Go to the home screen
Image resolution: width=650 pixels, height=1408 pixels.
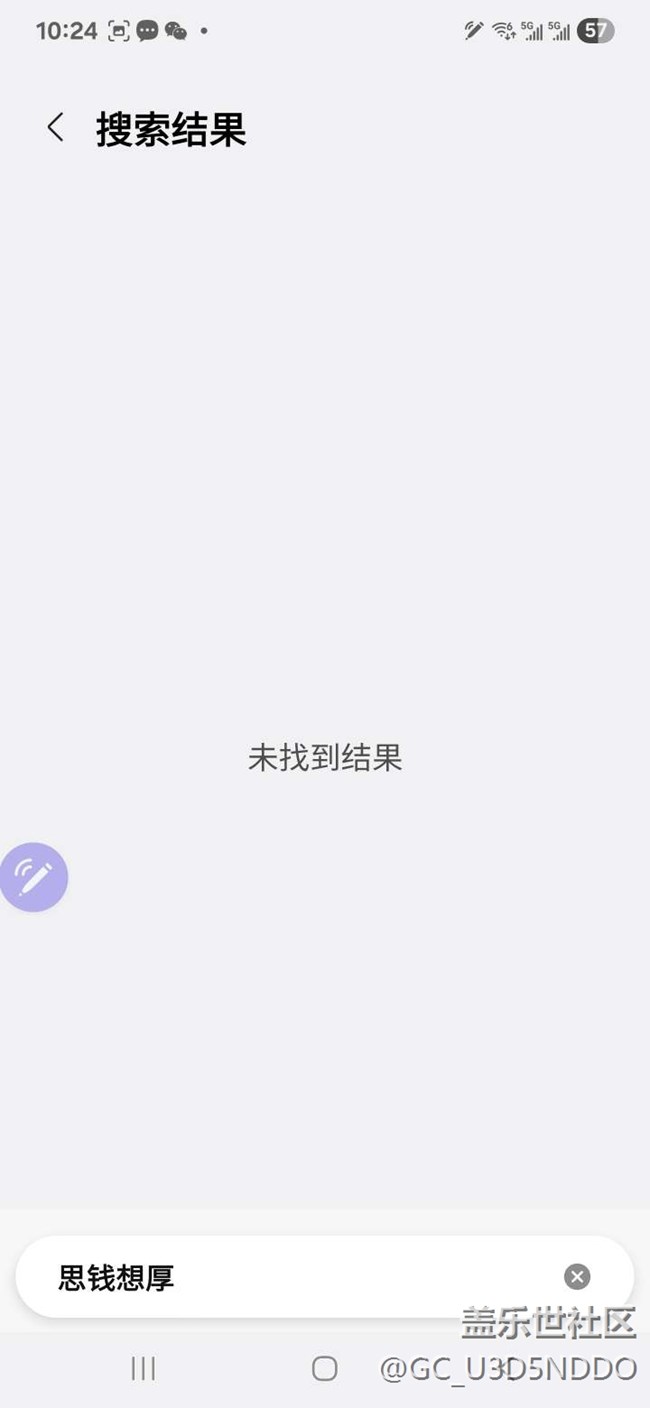click(324, 1368)
